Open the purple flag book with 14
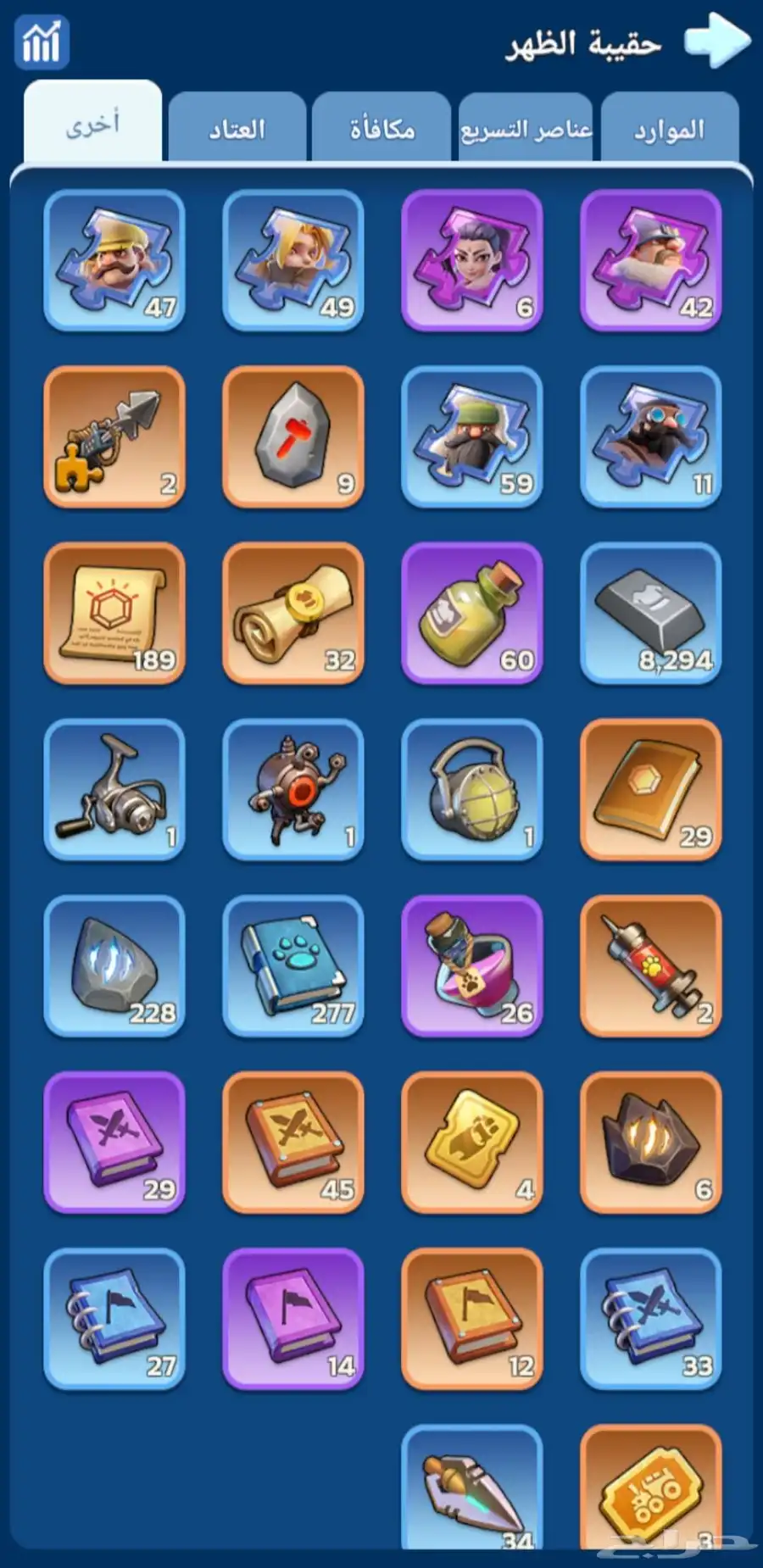This screenshot has width=763, height=1568. pos(293,1318)
